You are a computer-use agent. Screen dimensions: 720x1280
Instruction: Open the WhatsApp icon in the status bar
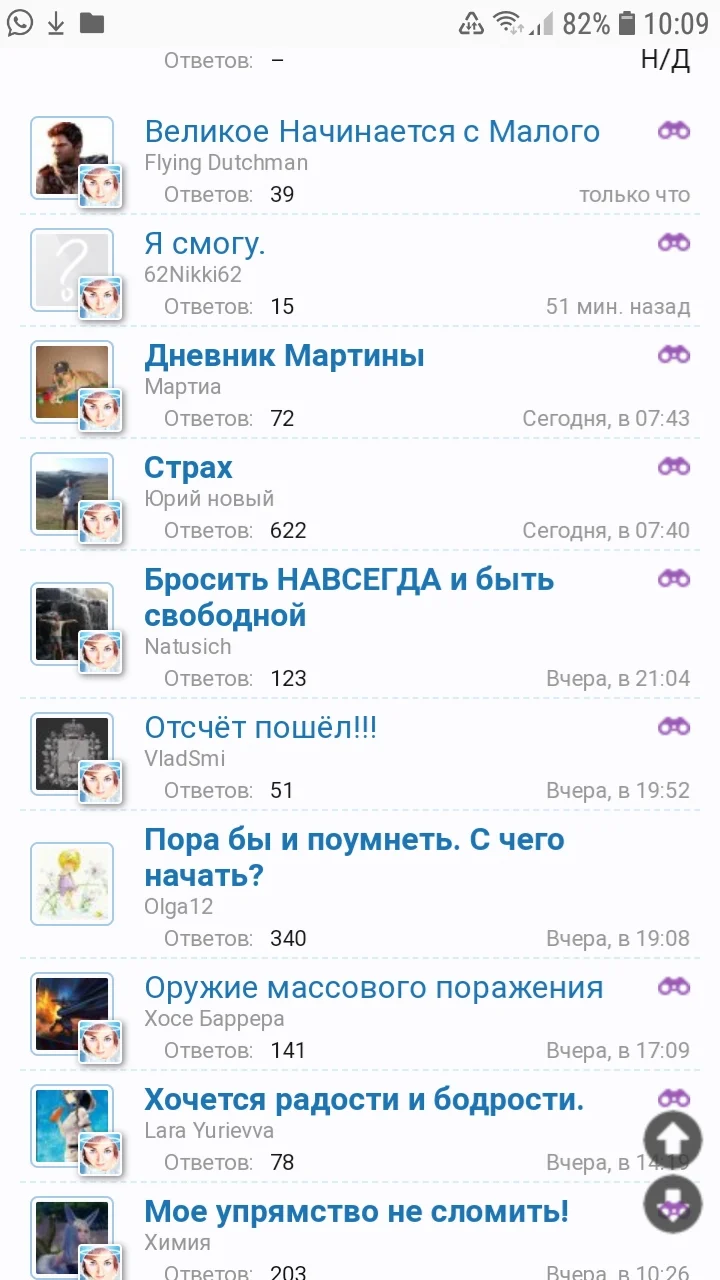click(x=20, y=20)
